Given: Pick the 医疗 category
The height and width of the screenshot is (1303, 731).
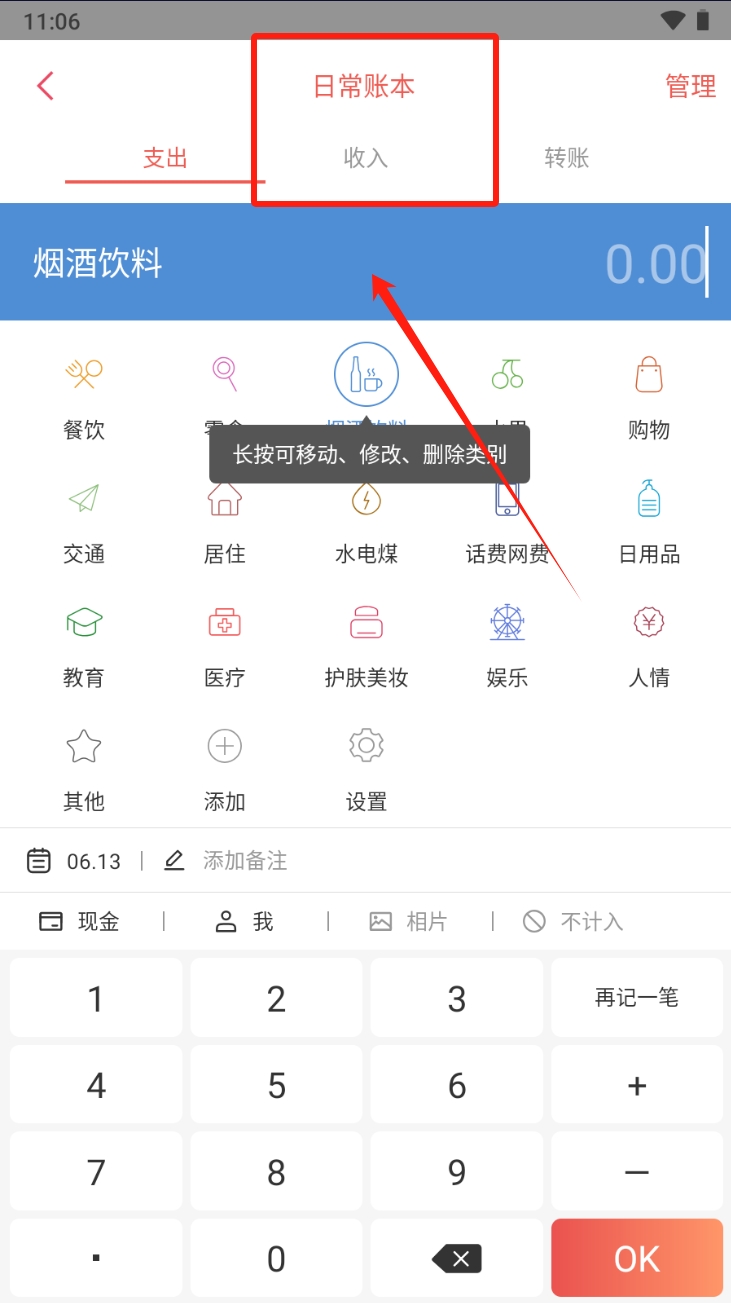Looking at the screenshot, I should pos(224,644).
